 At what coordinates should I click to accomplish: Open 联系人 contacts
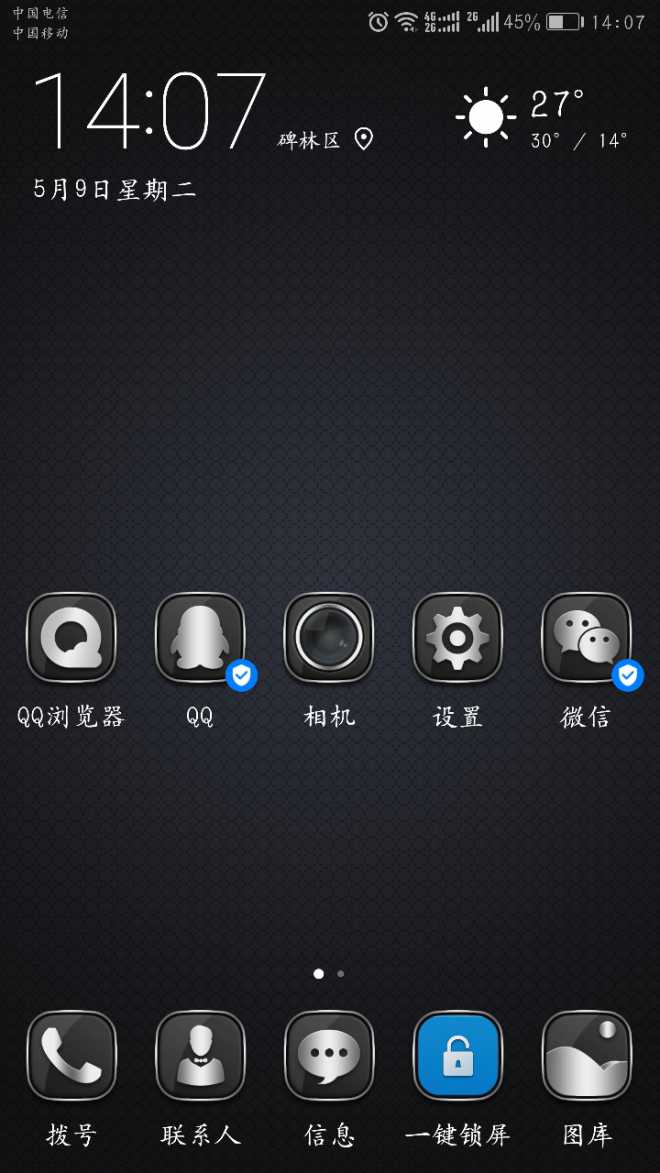pos(200,1056)
